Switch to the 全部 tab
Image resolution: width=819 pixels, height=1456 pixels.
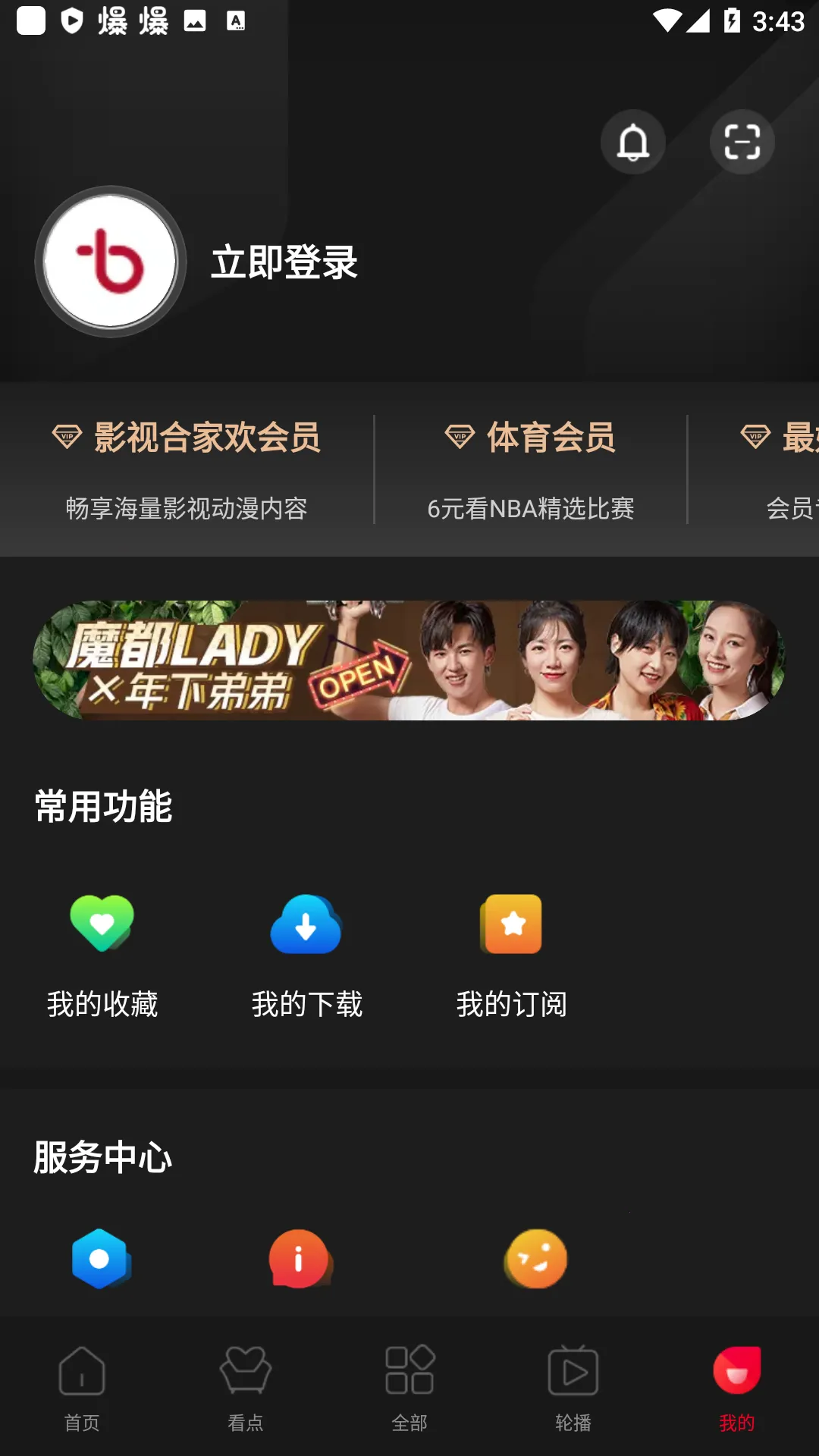coord(409,1389)
